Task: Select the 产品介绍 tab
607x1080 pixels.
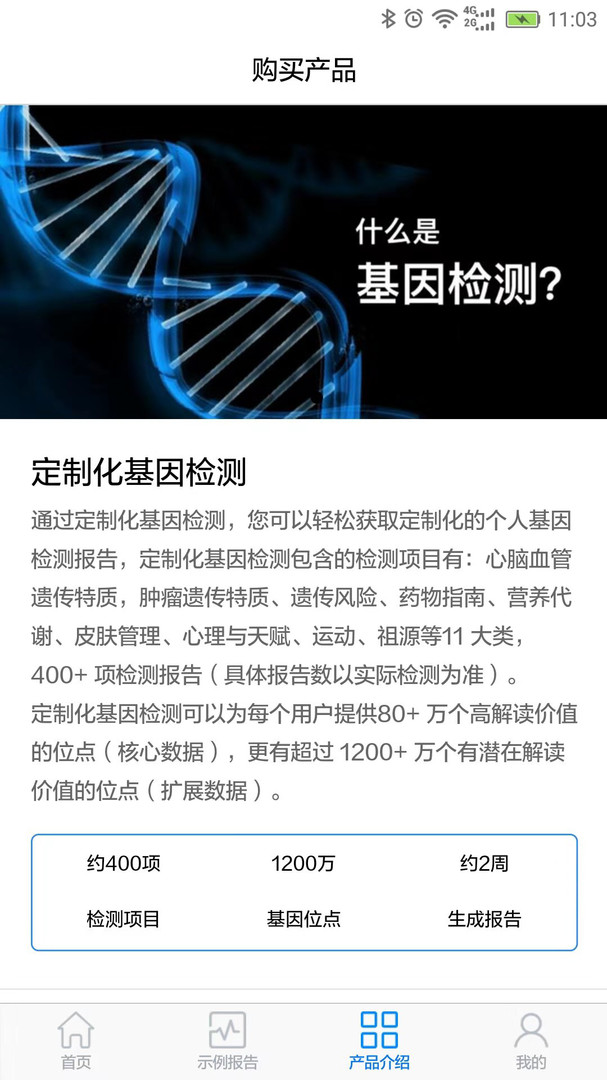Action: pos(379,1040)
